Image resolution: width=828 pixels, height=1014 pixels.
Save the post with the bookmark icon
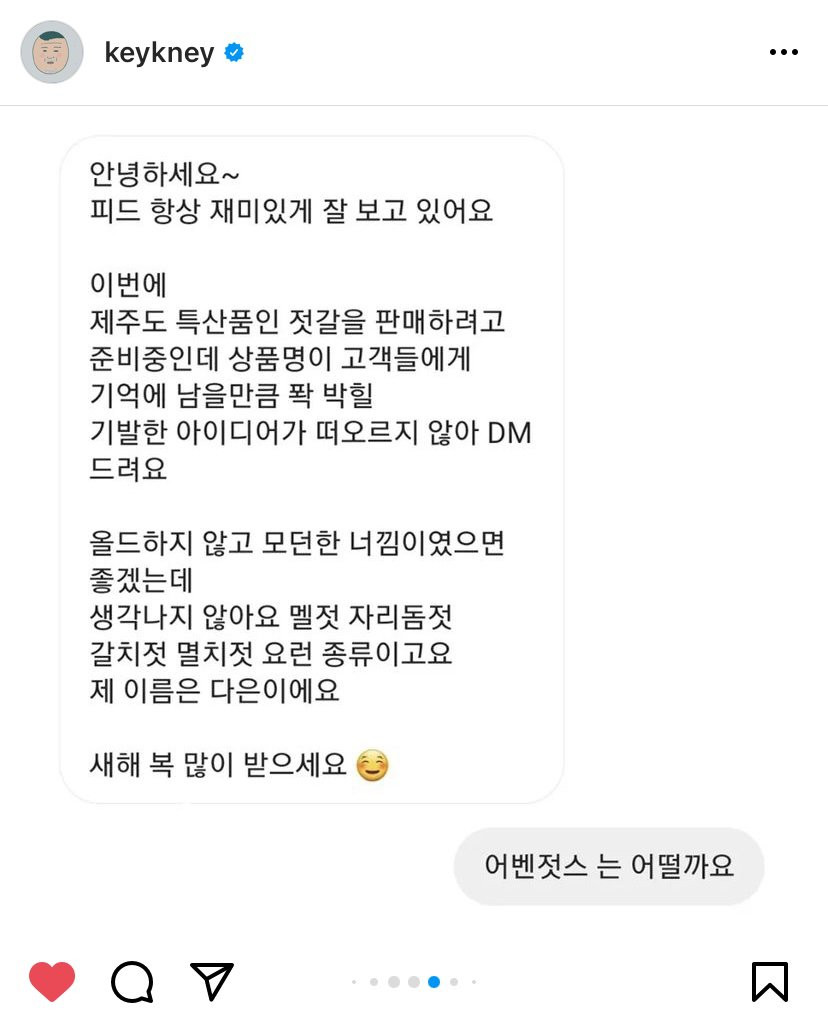click(769, 981)
